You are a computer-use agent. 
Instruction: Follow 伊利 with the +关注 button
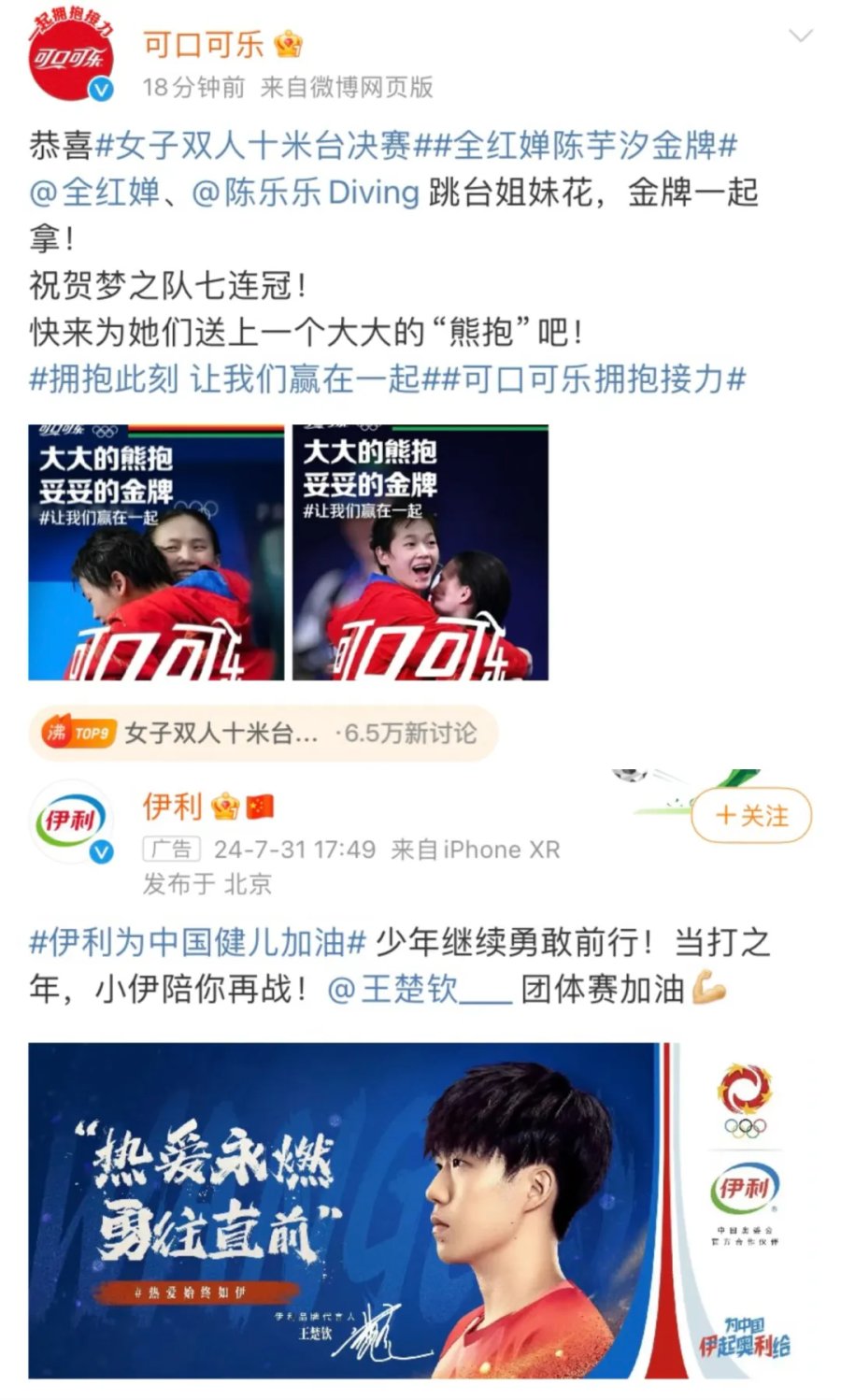pos(751,816)
